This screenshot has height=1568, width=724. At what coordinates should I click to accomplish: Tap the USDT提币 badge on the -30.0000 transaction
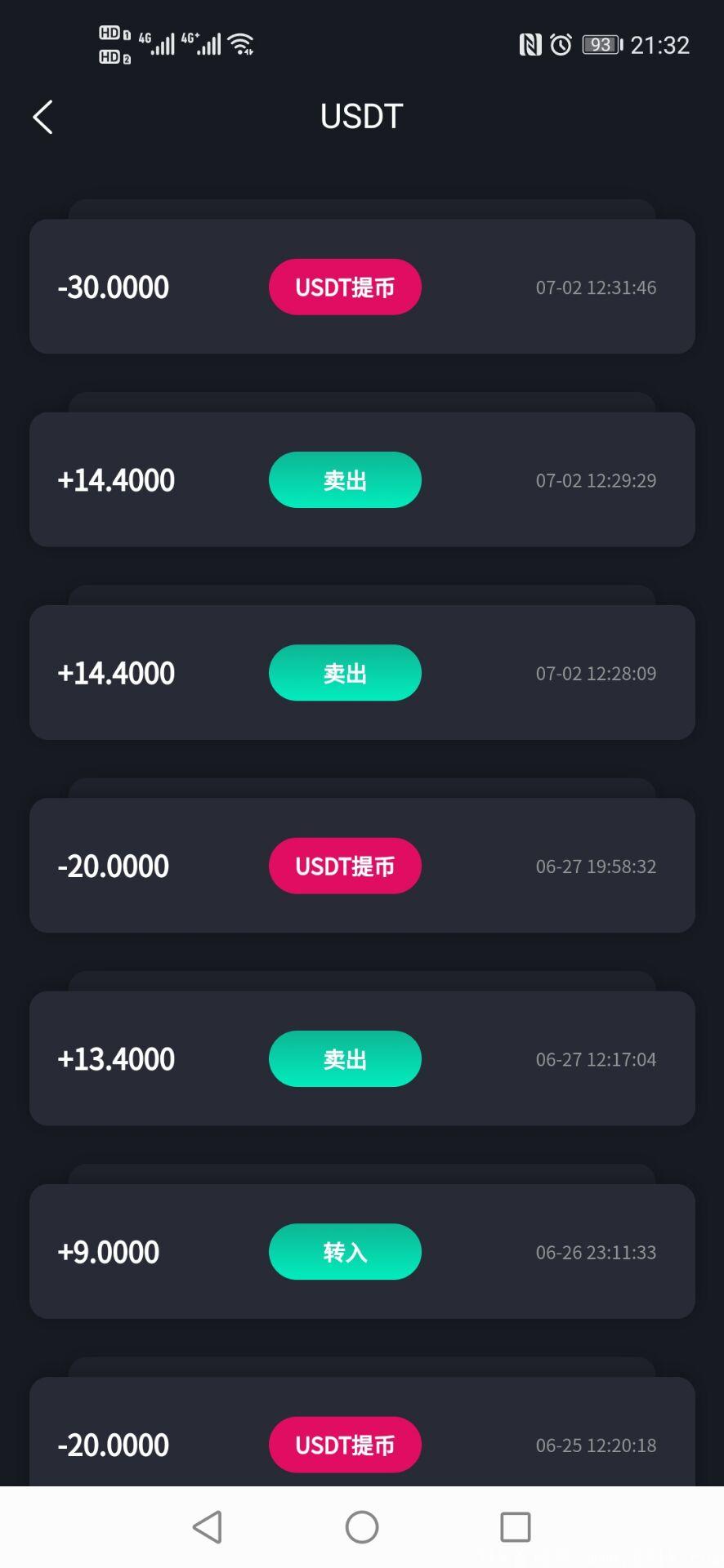click(345, 287)
